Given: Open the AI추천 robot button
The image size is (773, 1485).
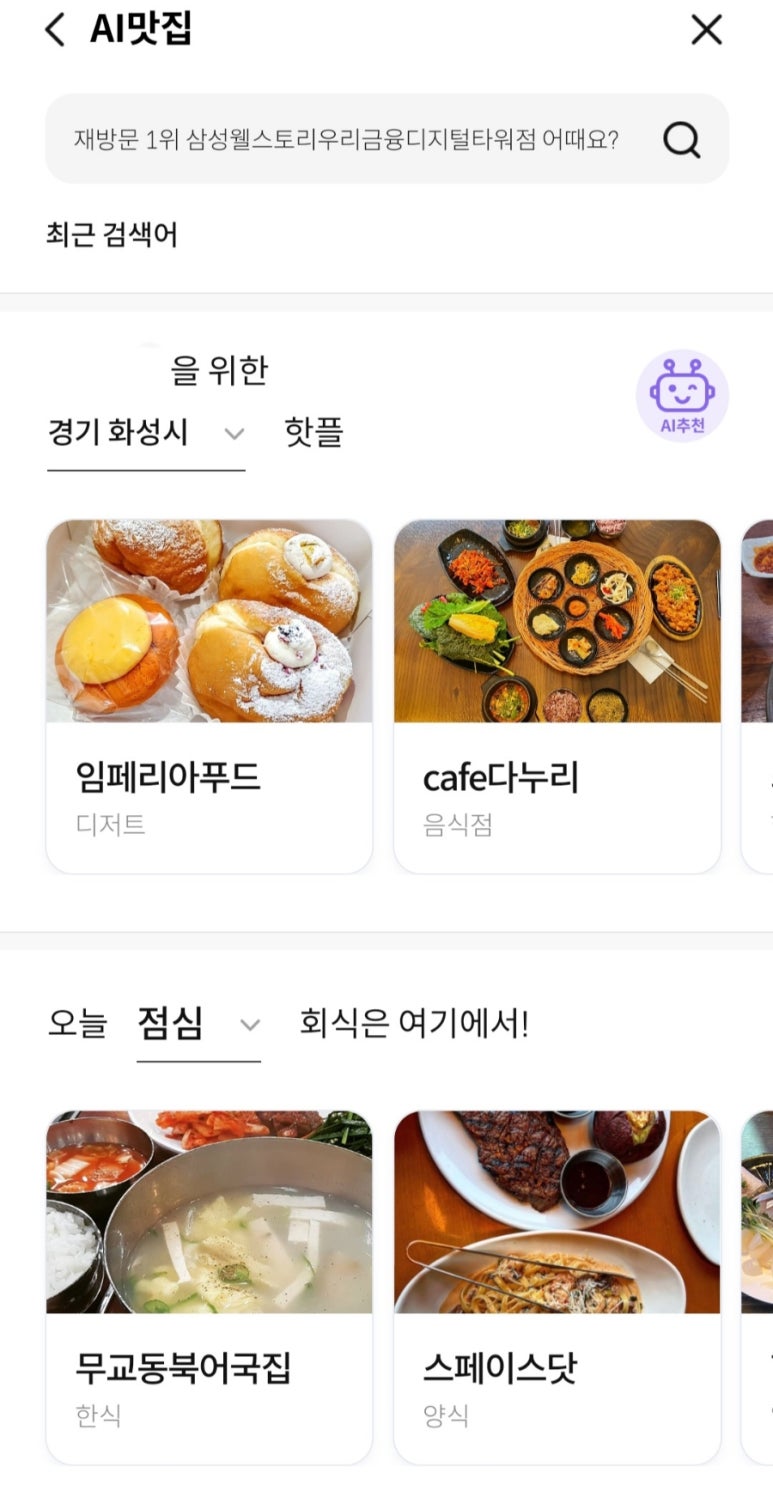Looking at the screenshot, I should (682, 395).
